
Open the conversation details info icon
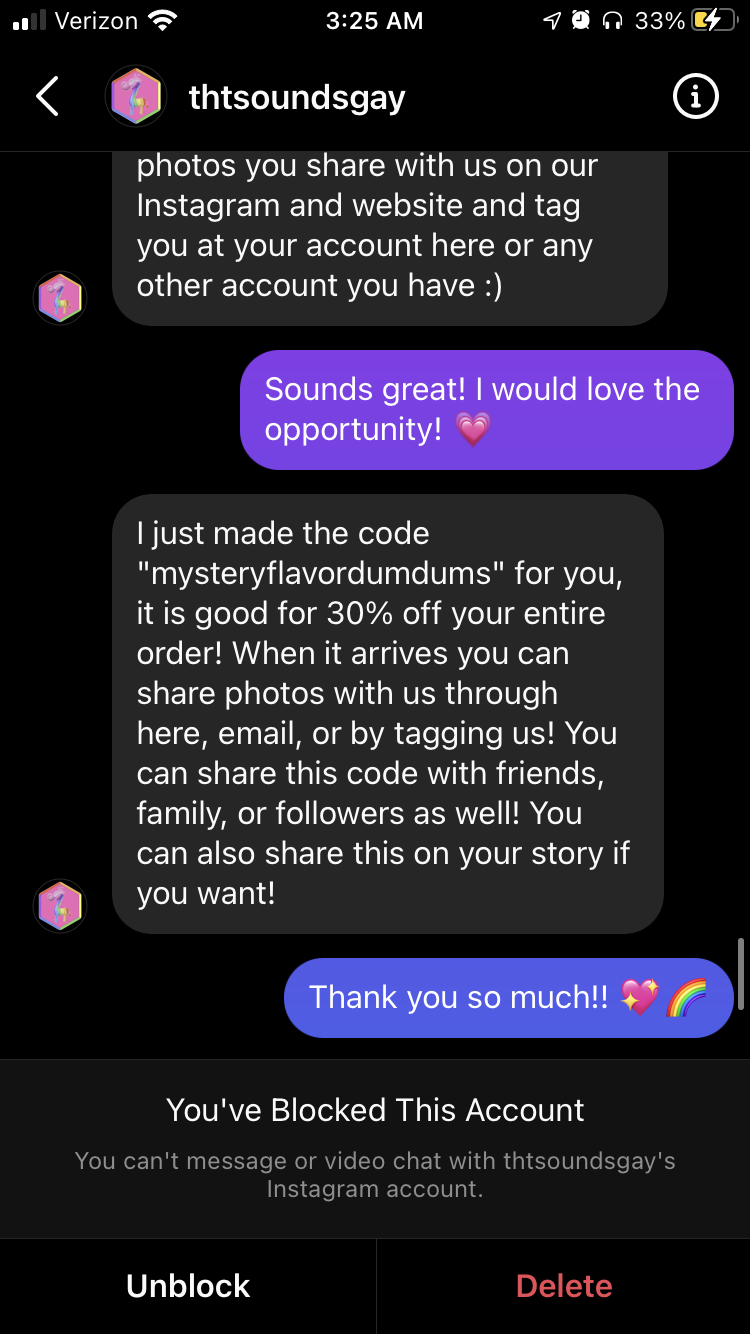(x=696, y=97)
